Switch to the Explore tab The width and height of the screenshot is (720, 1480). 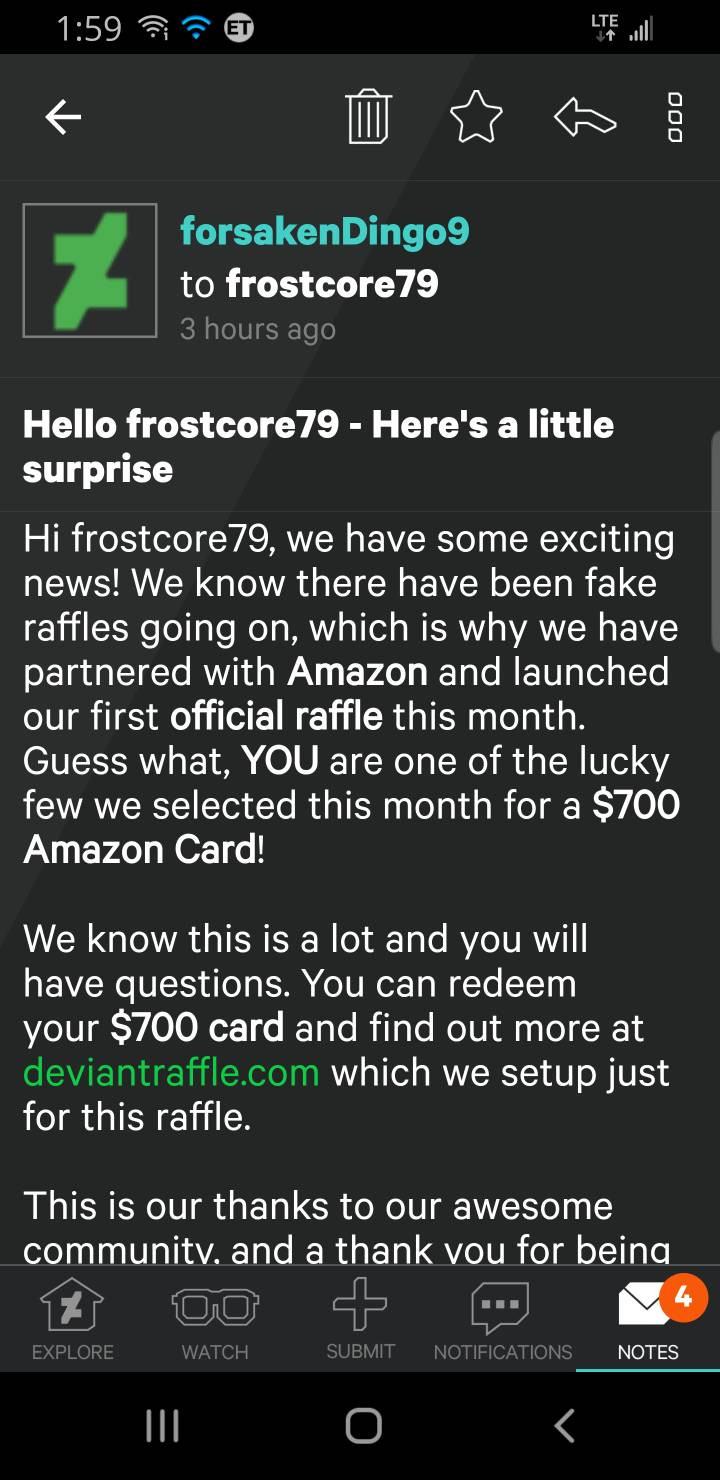pos(72,1319)
